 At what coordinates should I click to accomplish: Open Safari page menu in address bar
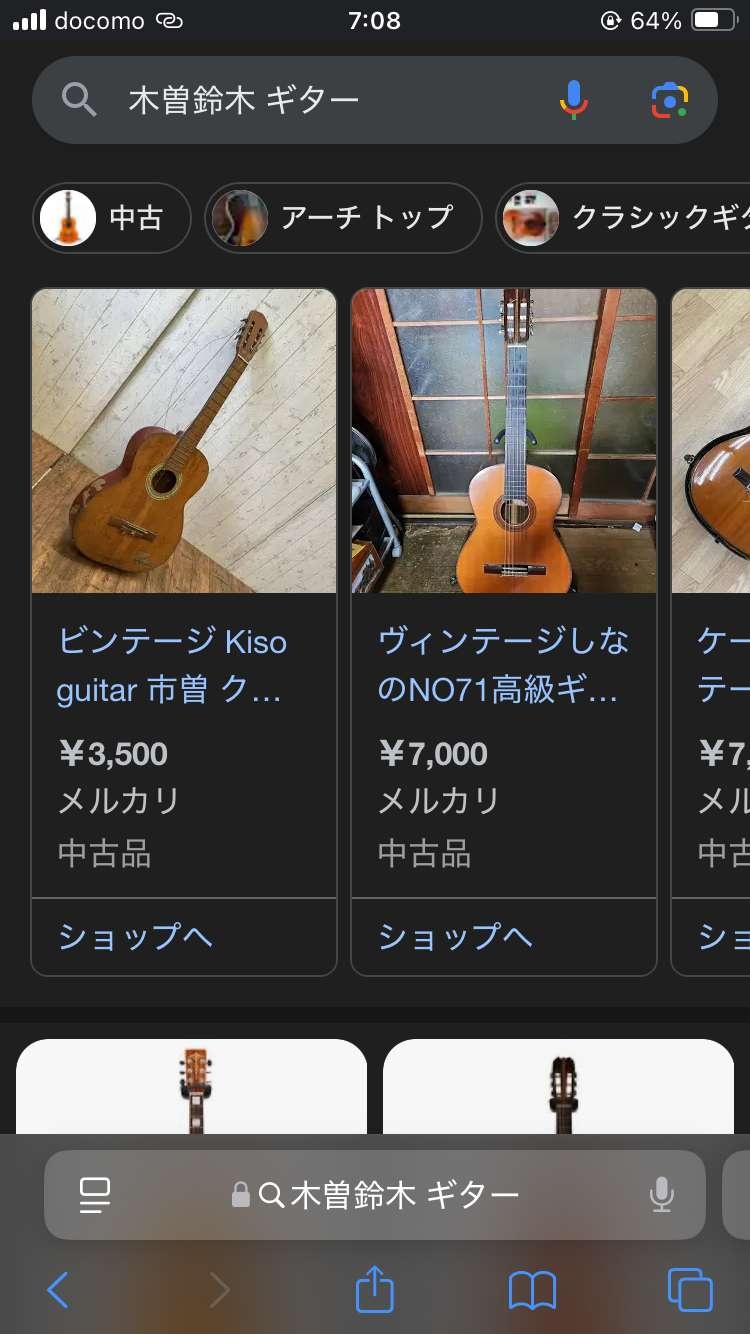95,1195
